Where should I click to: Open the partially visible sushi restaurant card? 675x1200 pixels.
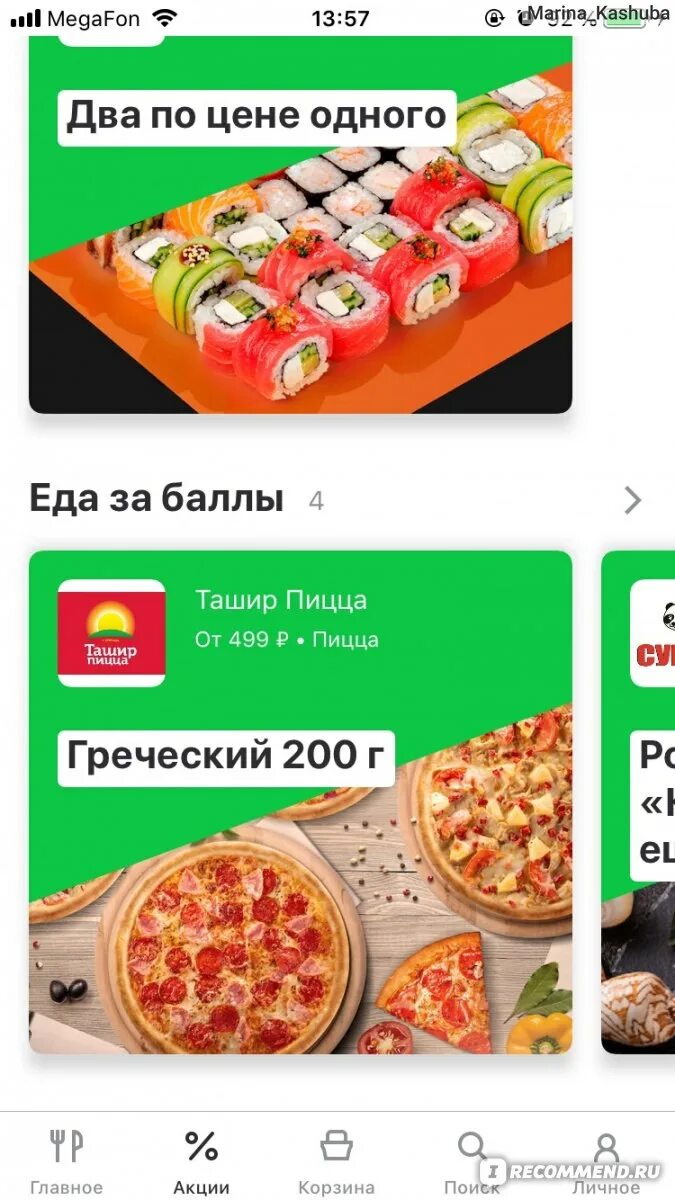[x=640, y=800]
